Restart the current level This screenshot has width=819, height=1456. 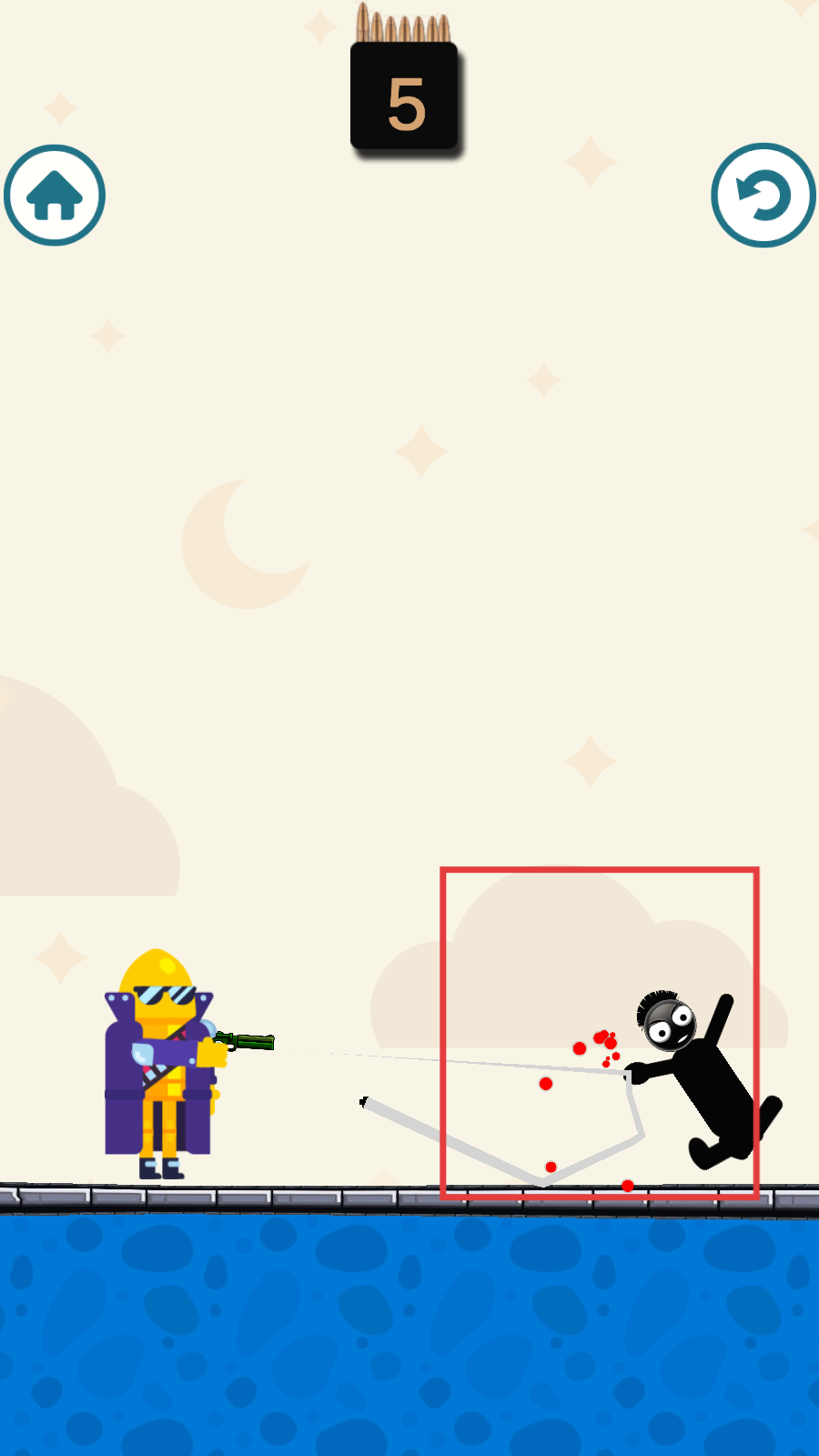pos(763,196)
